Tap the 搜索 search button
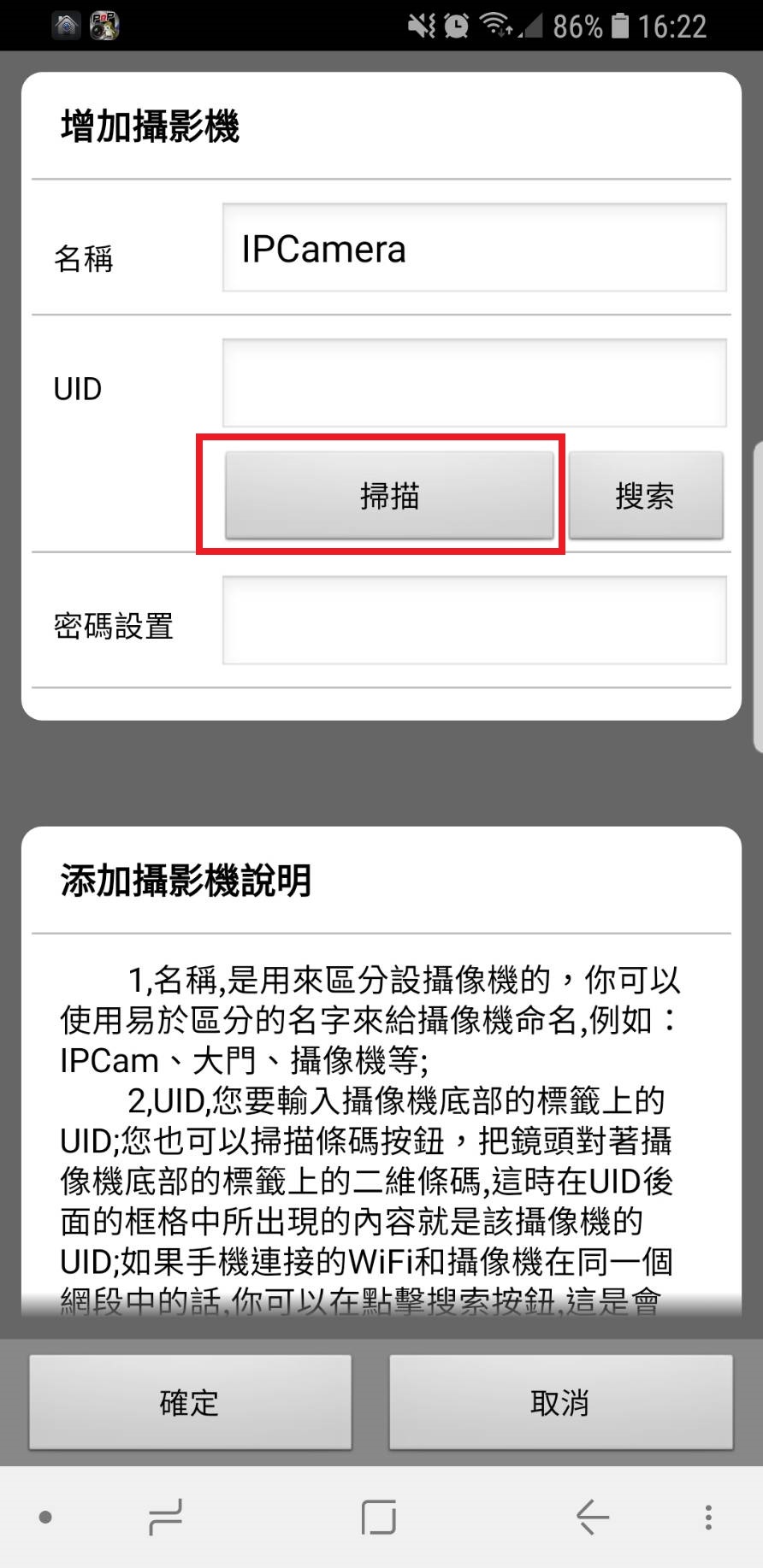The width and height of the screenshot is (763, 1568). tap(646, 496)
